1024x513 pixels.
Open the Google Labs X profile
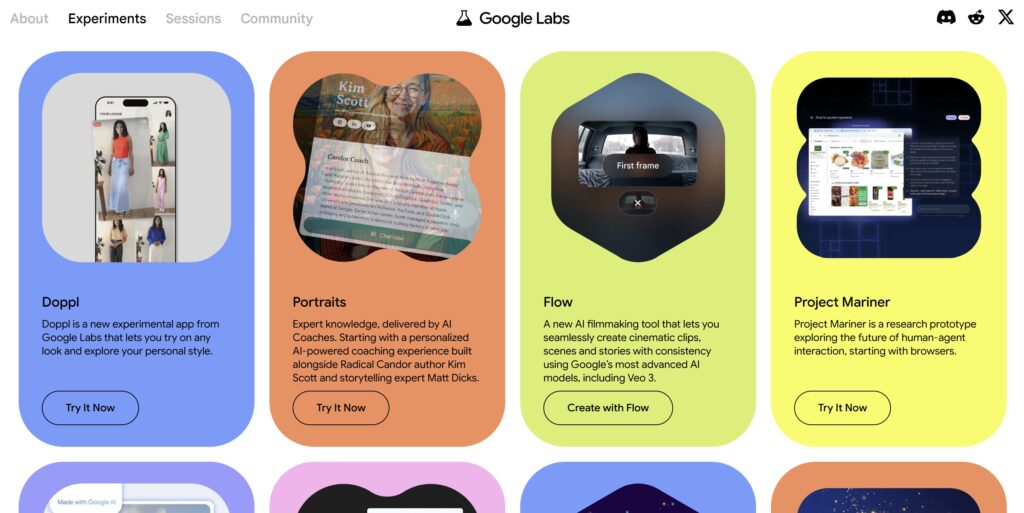coord(1005,17)
